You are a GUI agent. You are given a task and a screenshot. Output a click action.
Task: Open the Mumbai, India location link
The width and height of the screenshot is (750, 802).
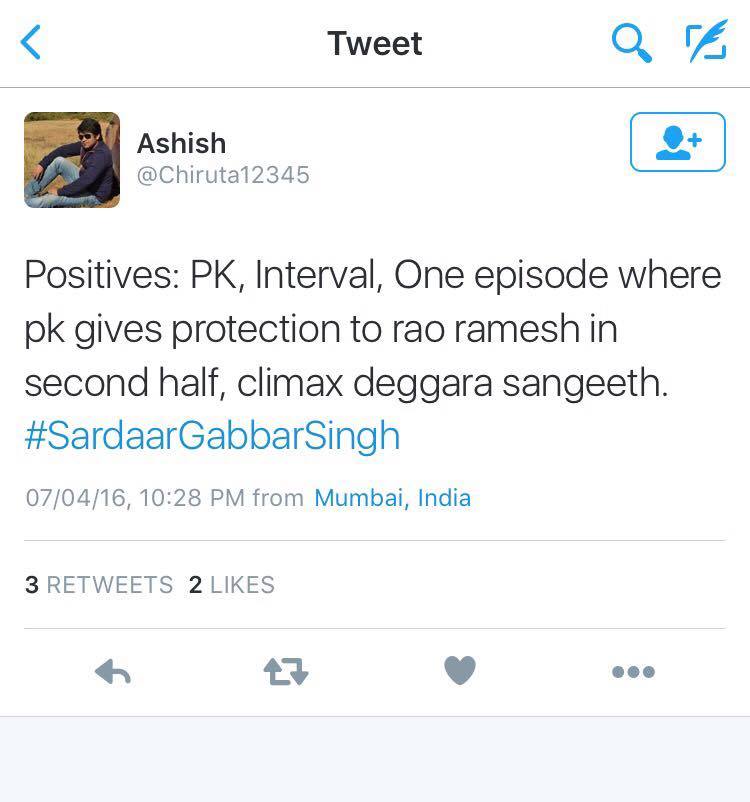click(392, 498)
